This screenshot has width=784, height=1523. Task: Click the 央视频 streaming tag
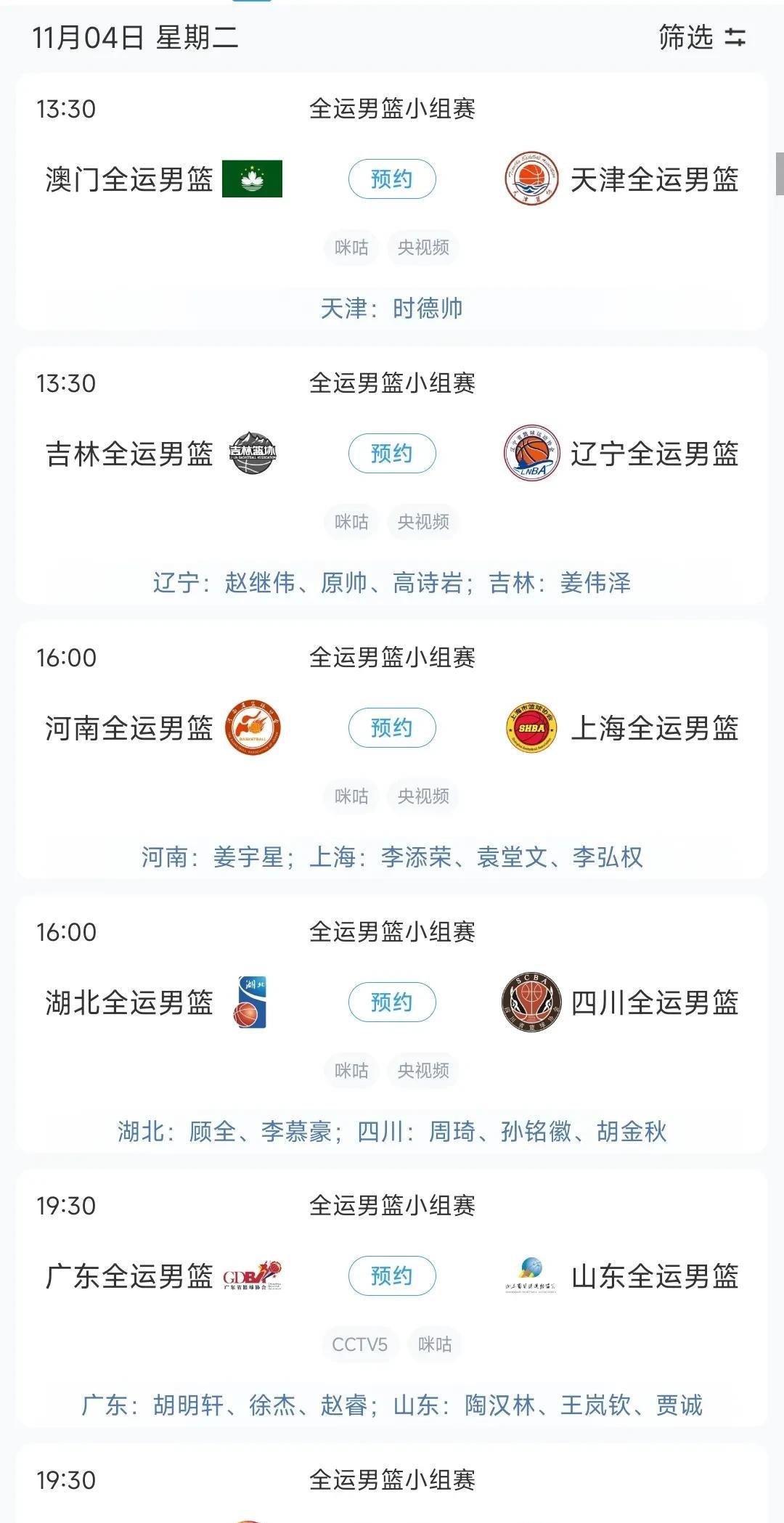click(422, 248)
